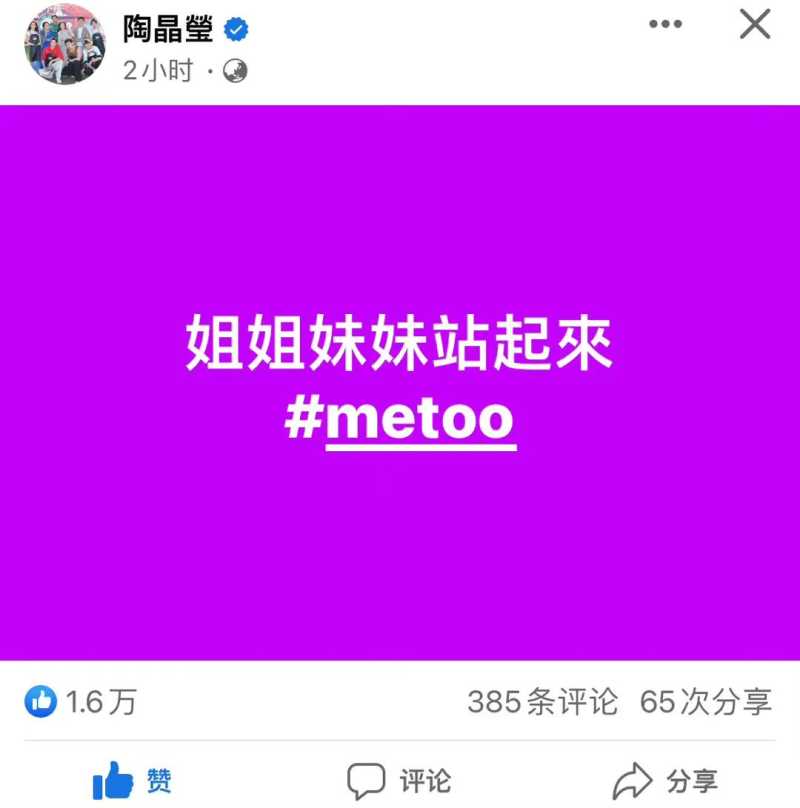This screenshot has height=808, width=800.
Task: Open the three-dot post options menu
Action: 665,25
